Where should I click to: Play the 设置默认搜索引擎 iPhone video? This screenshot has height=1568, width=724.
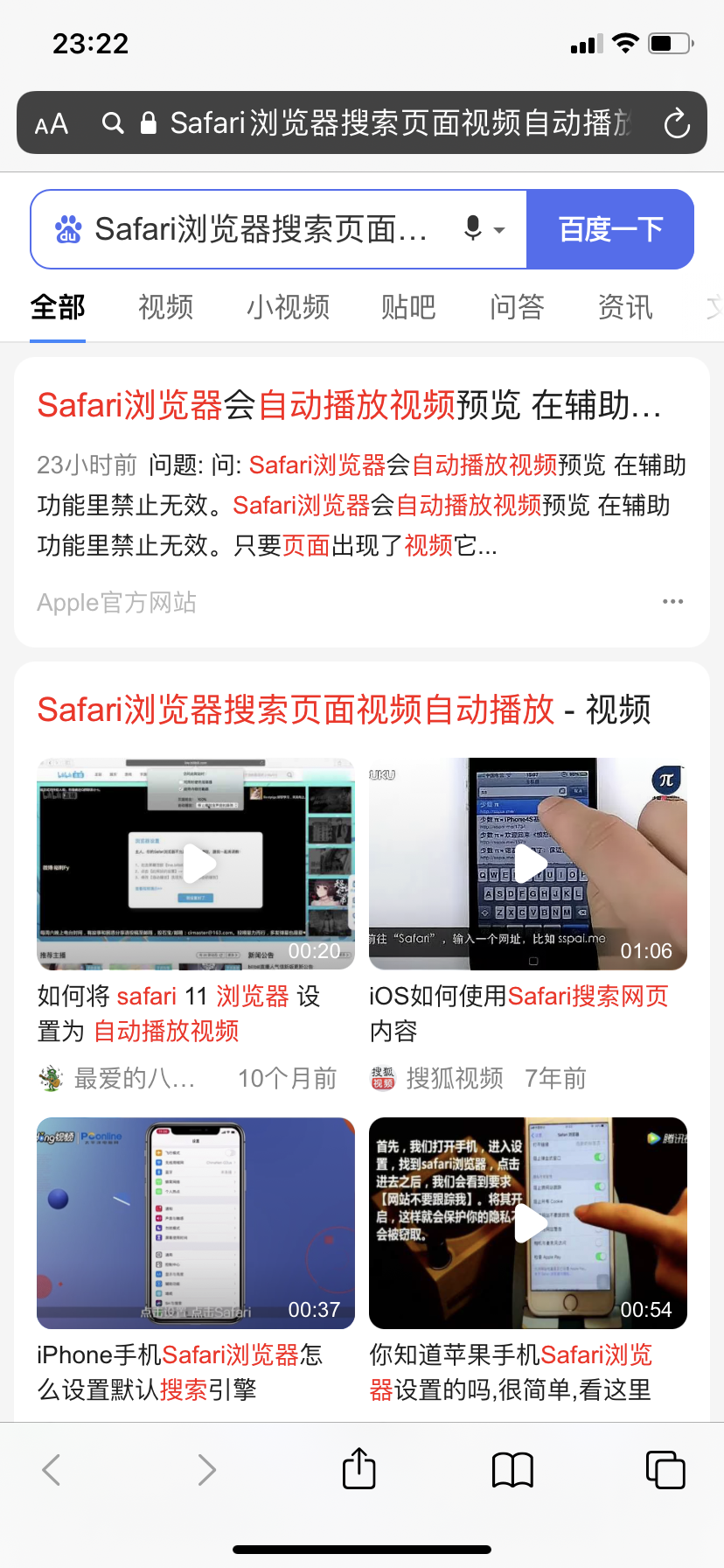[x=196, y=1222]
